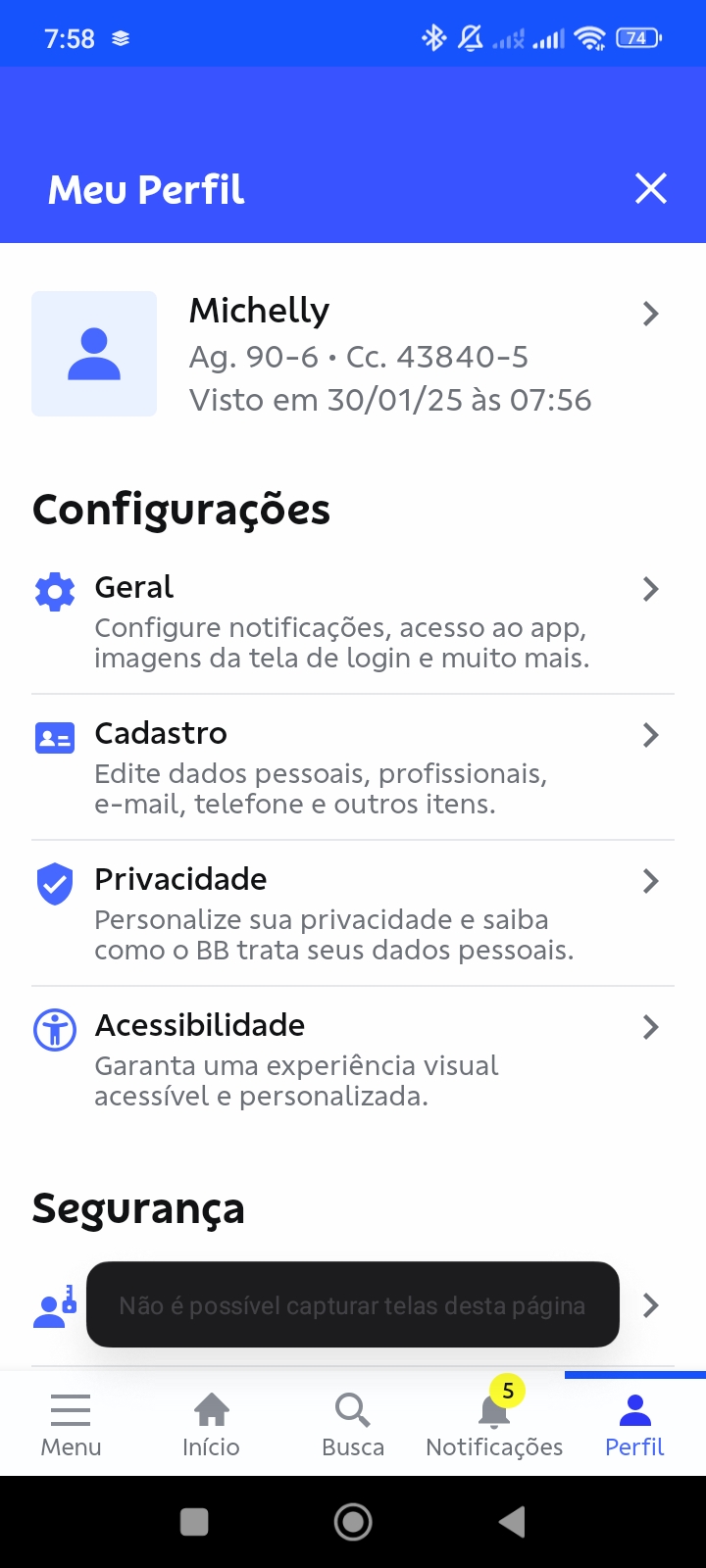Screen dimensions: 706x1568
Task: Open the Notificações tab
Action: coord(494,1424)
